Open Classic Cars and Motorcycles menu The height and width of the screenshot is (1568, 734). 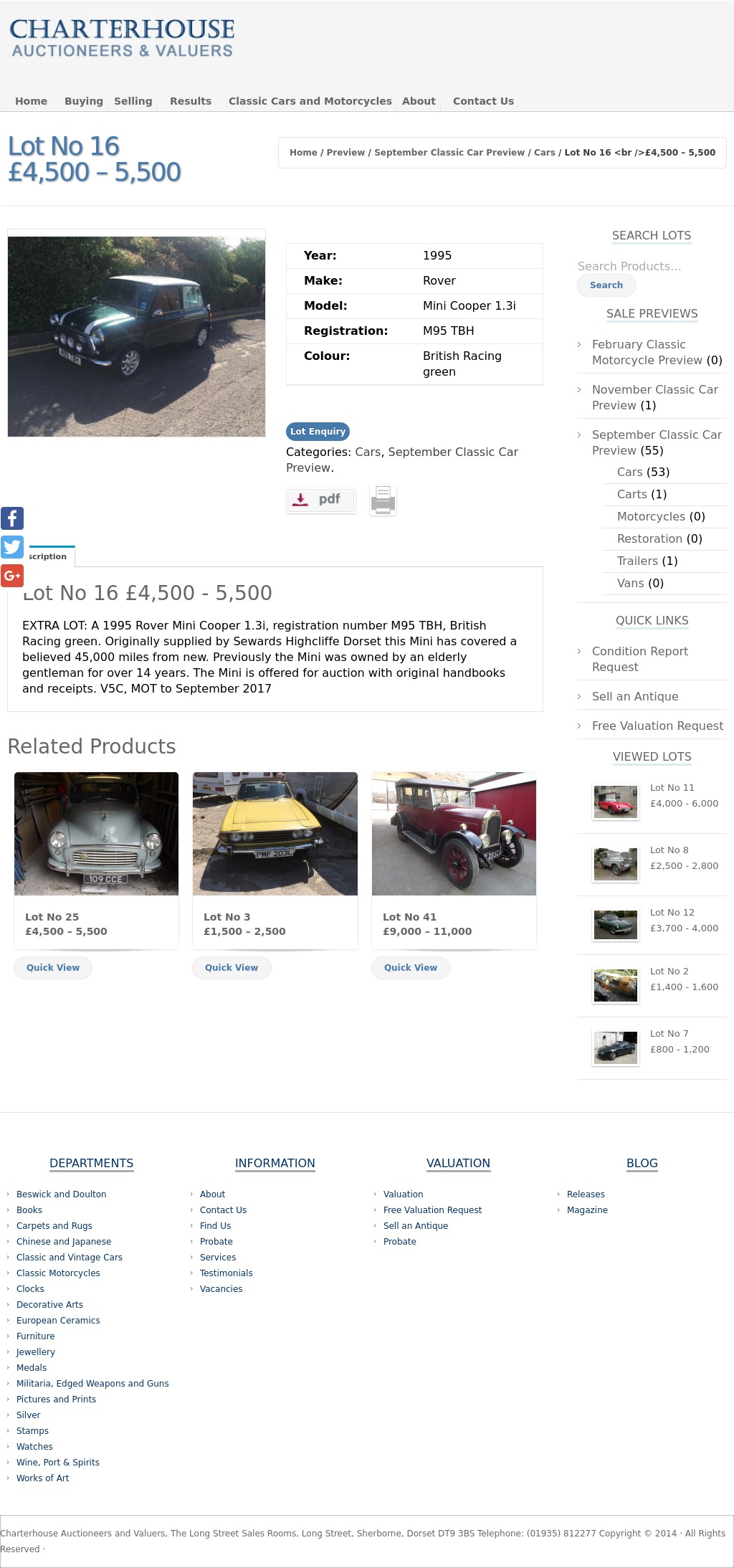[310, 101]
